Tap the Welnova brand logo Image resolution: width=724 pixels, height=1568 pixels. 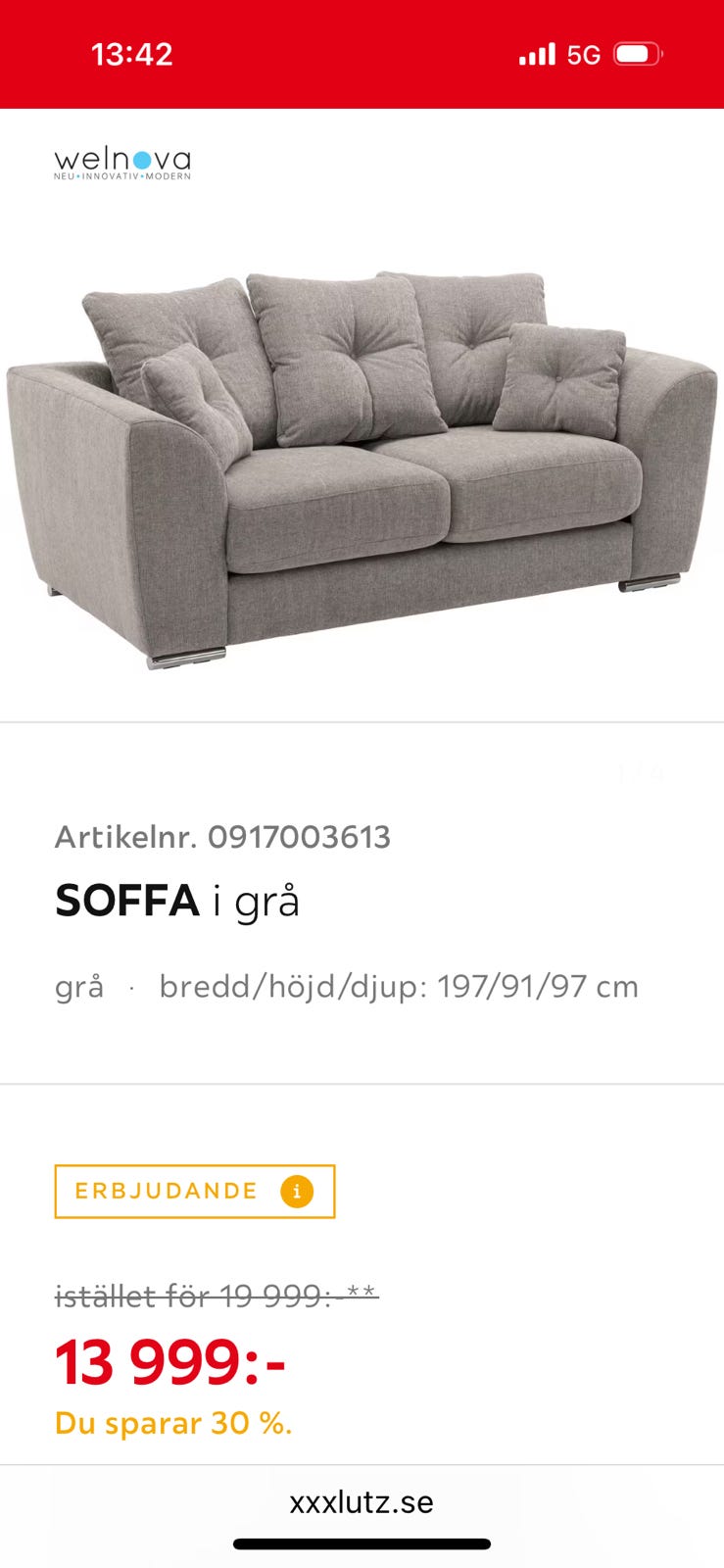124,162
